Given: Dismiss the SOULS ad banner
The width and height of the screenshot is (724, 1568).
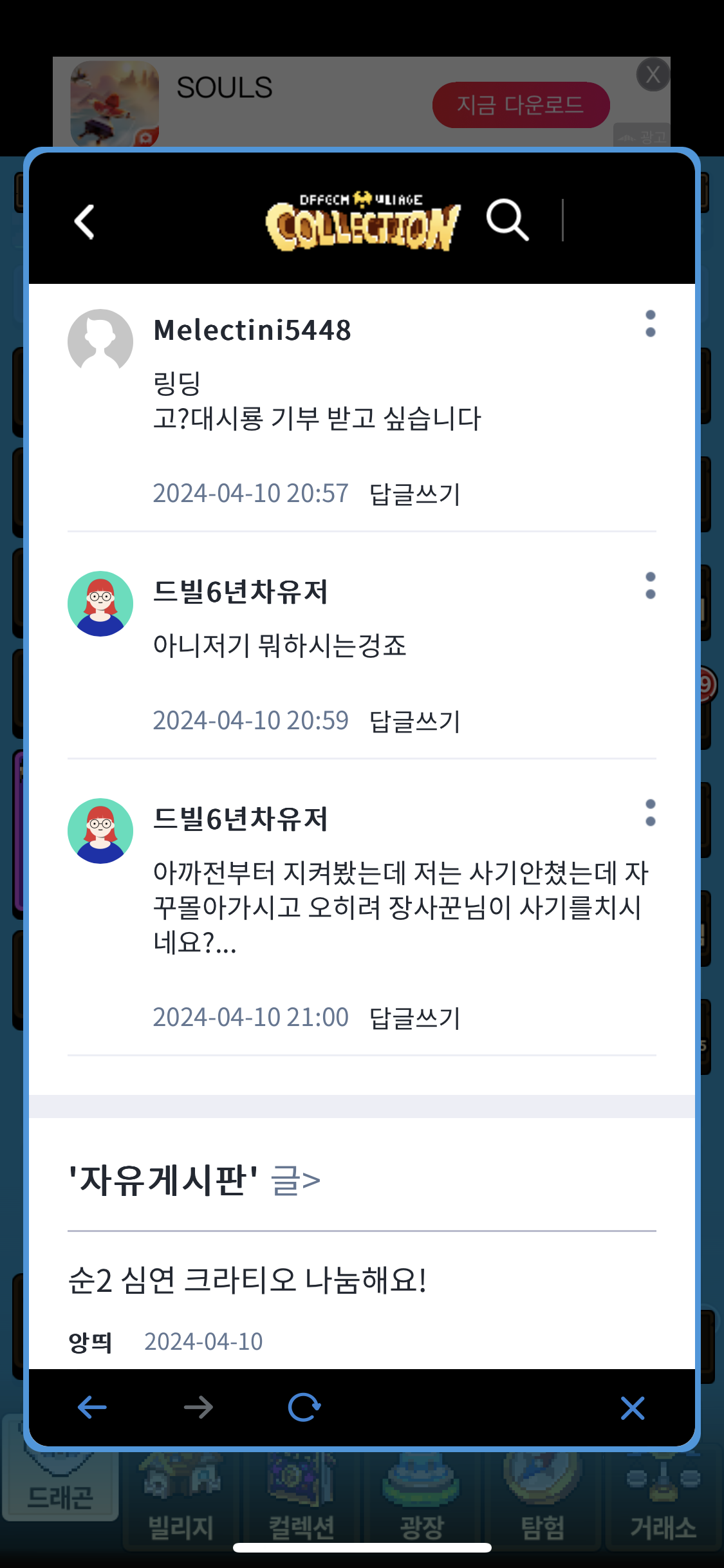Looking at the screenshot, I should (653, 75).
